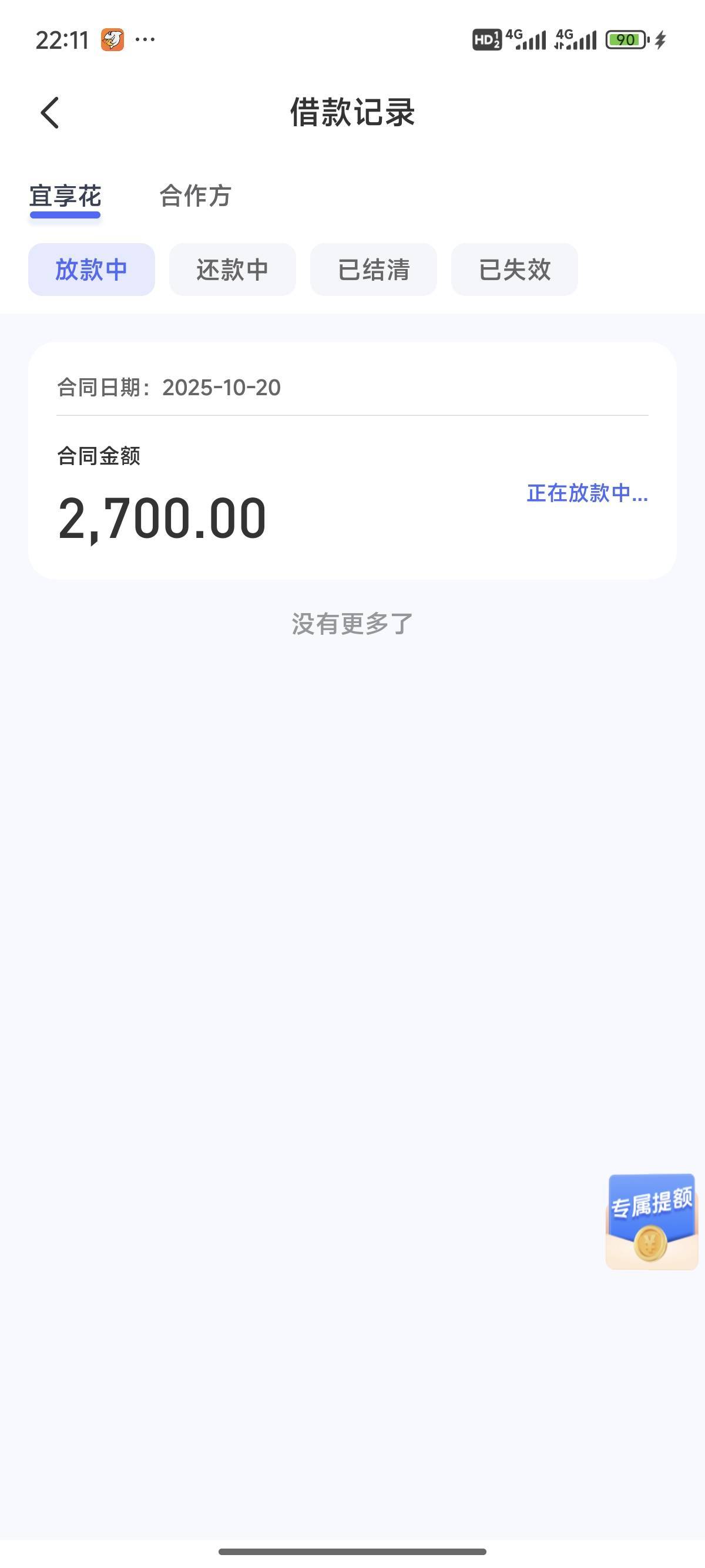Switch to the 合作方 tab
The image size is (705, 1568).
[x=195, y=197]
